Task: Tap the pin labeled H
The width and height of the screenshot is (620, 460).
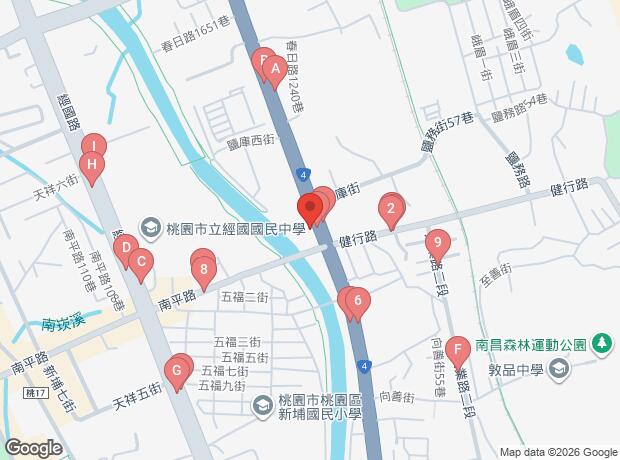Action: pyautogui.click(x=92, y=165)
